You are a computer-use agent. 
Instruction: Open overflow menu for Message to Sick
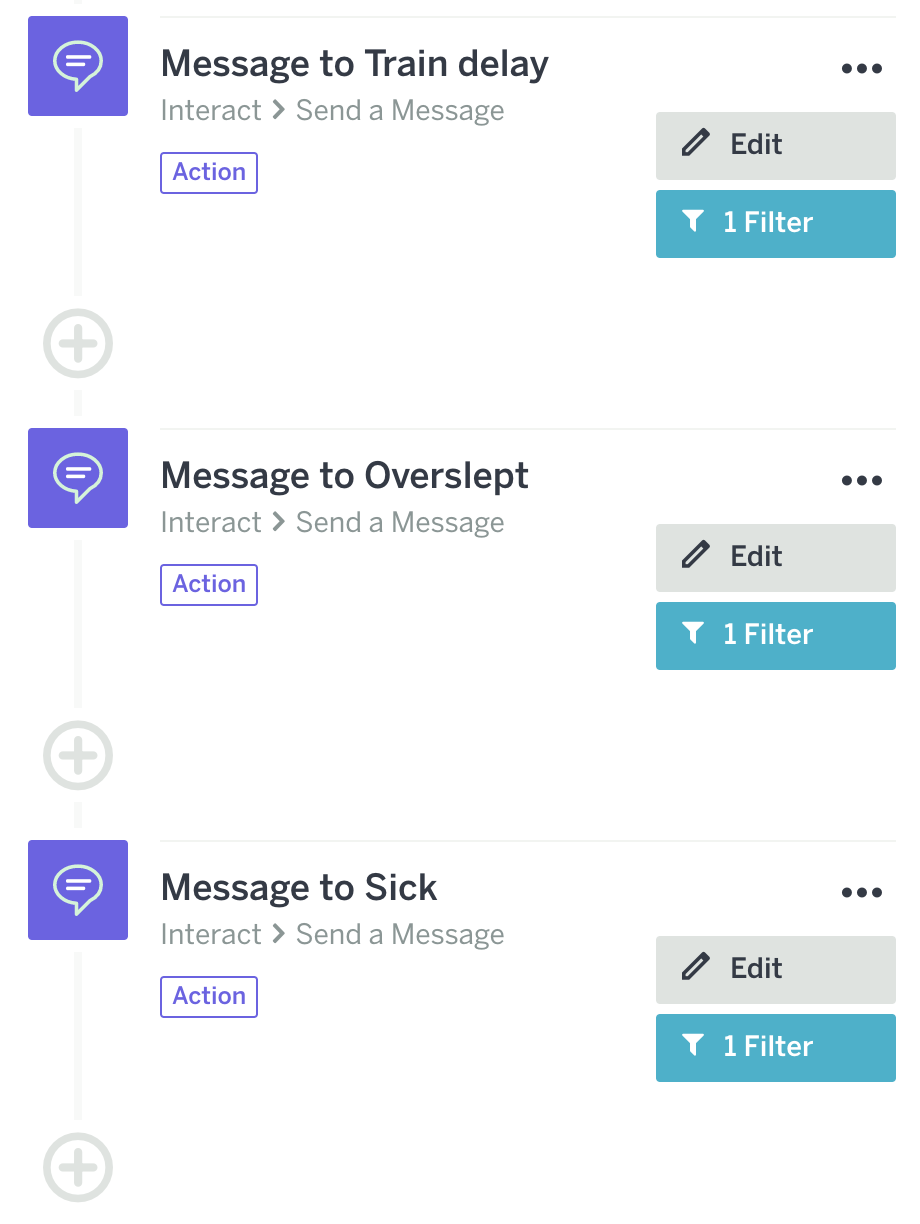[861, 893]
